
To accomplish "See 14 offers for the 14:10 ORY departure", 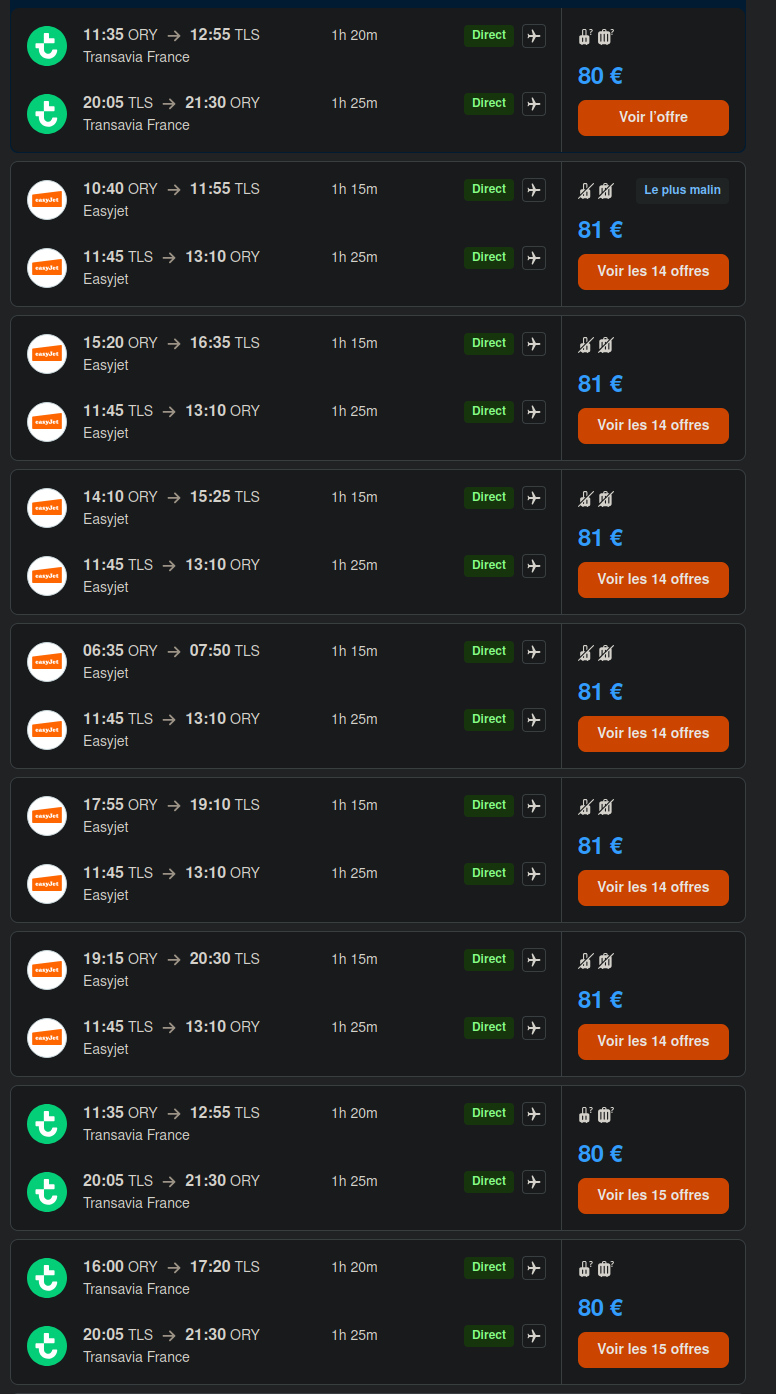I will (653, 580).
